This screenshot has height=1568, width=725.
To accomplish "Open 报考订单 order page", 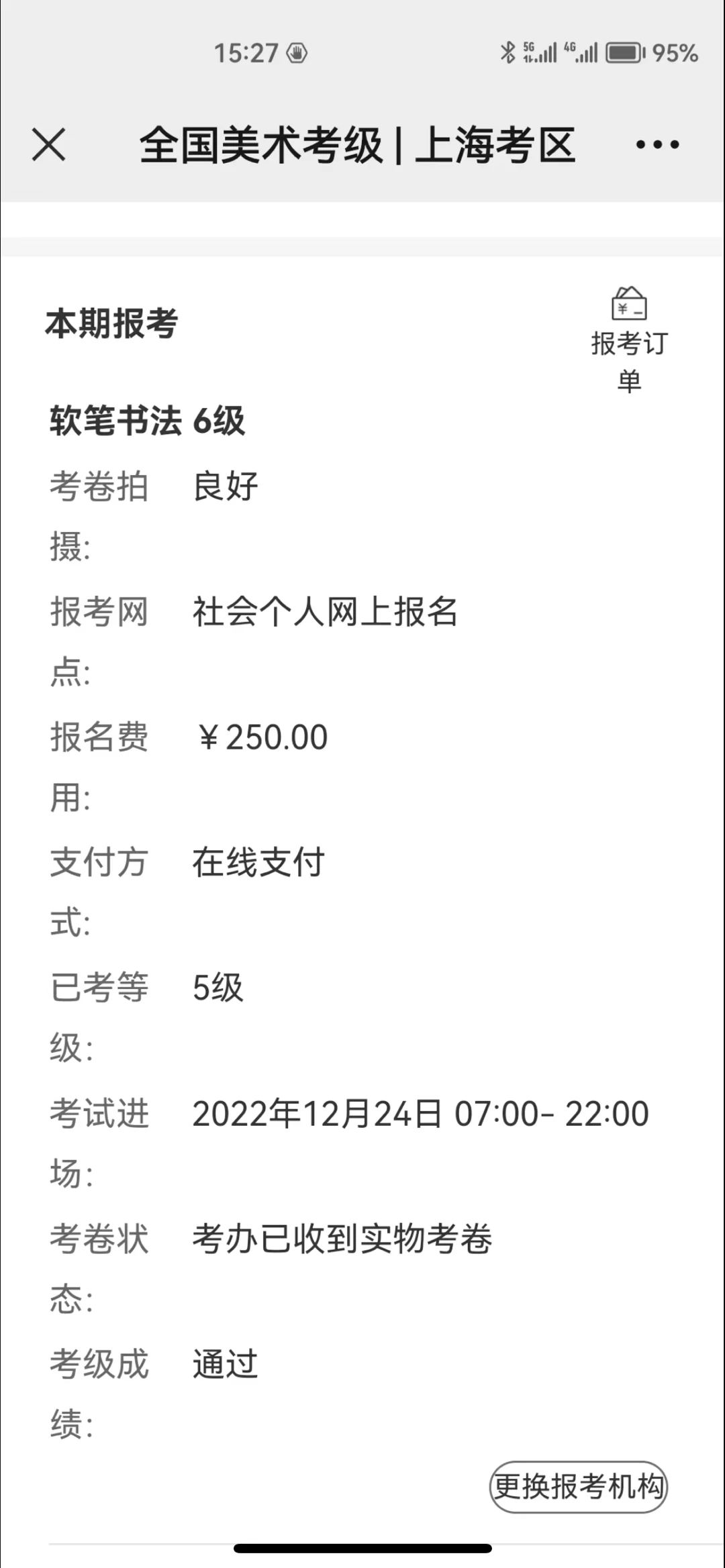I will 629,339.
